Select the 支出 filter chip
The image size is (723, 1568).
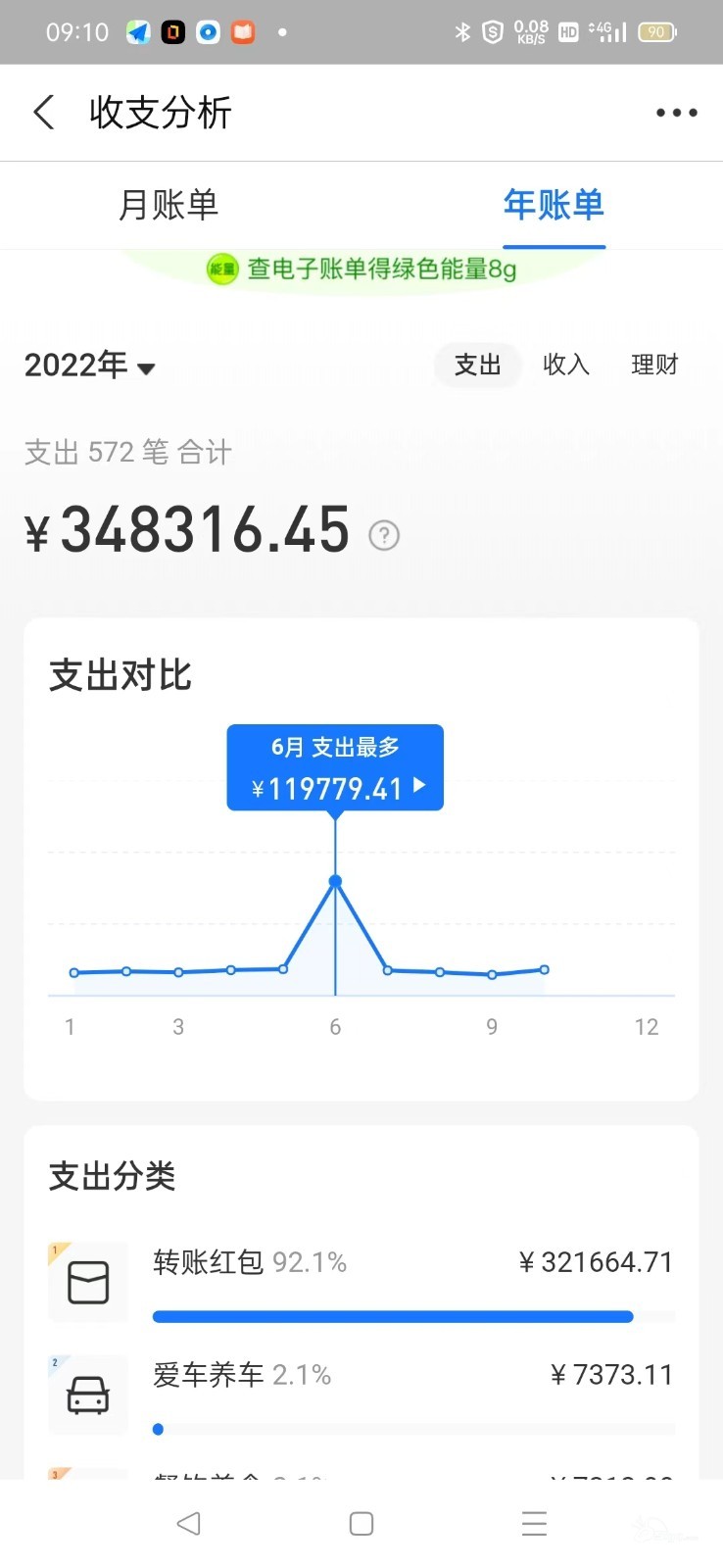click(x=478, y=365)
